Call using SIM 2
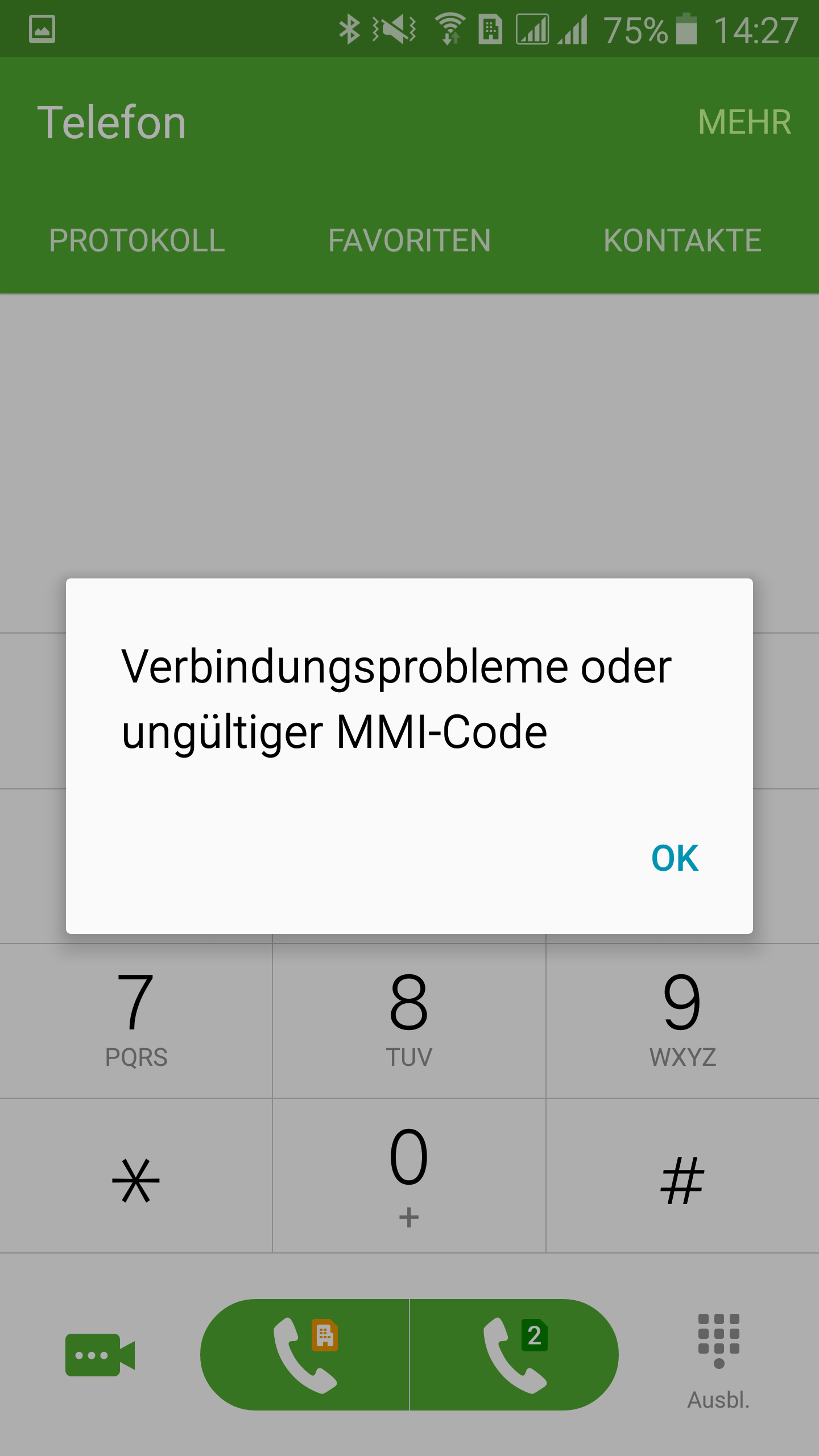This screenshot has width=819, height=1456. coord(514,1355)
